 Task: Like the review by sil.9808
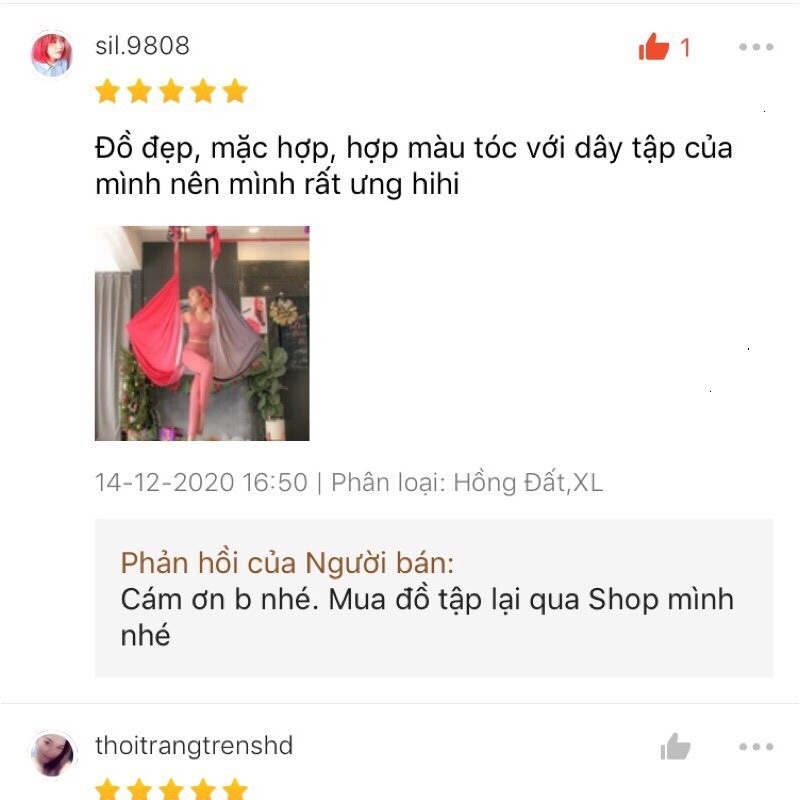[654, 47]
